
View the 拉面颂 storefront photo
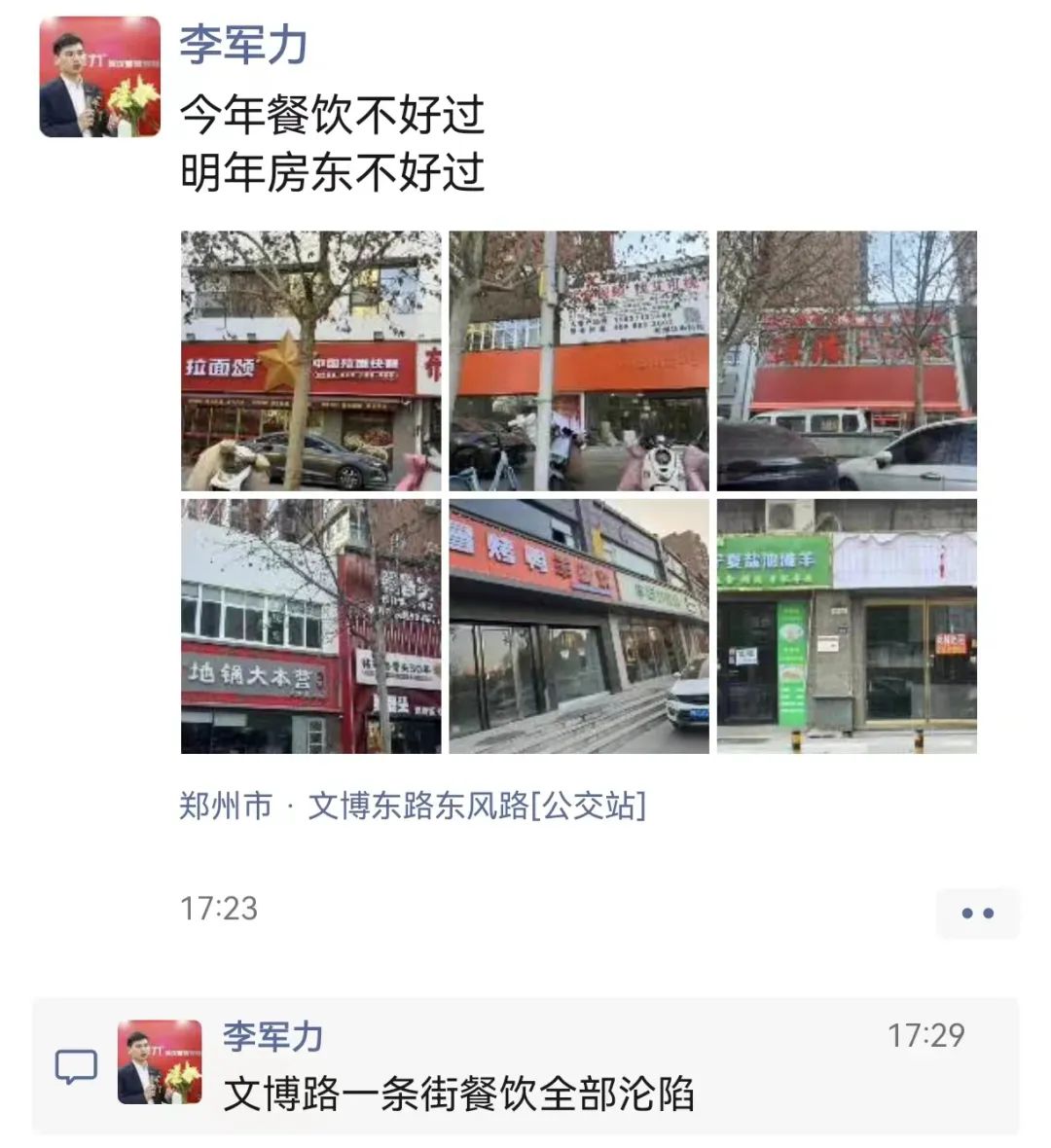coord(310,360)
